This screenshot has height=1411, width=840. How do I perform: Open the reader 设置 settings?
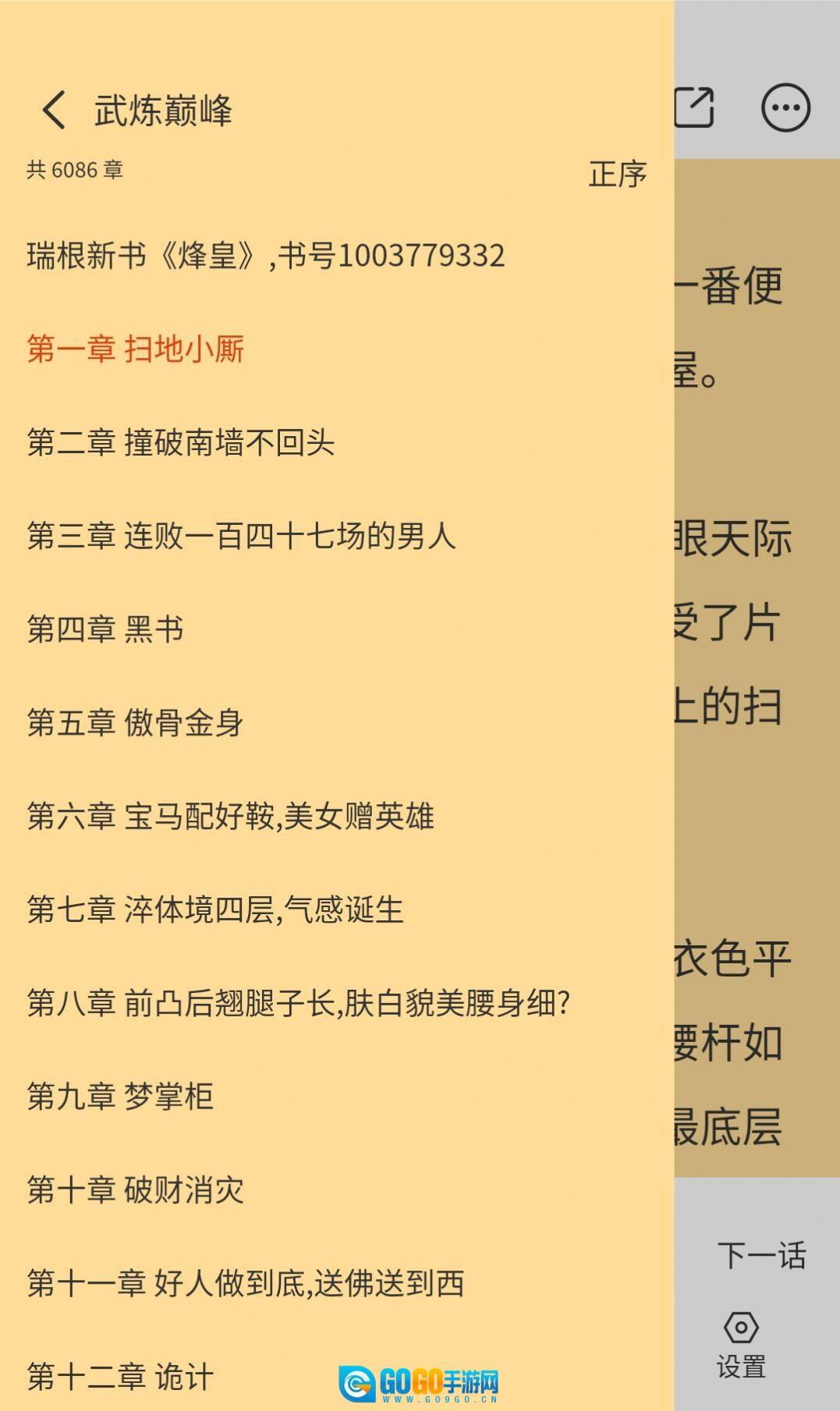click(x=741, y=1345)
